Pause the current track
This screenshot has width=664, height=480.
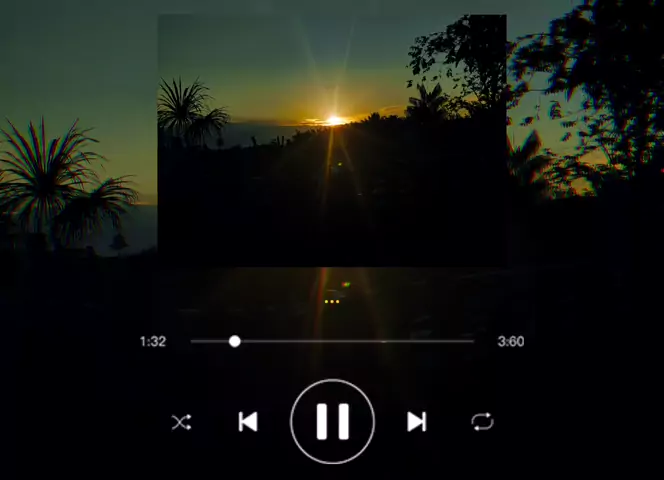coord(332,422)
